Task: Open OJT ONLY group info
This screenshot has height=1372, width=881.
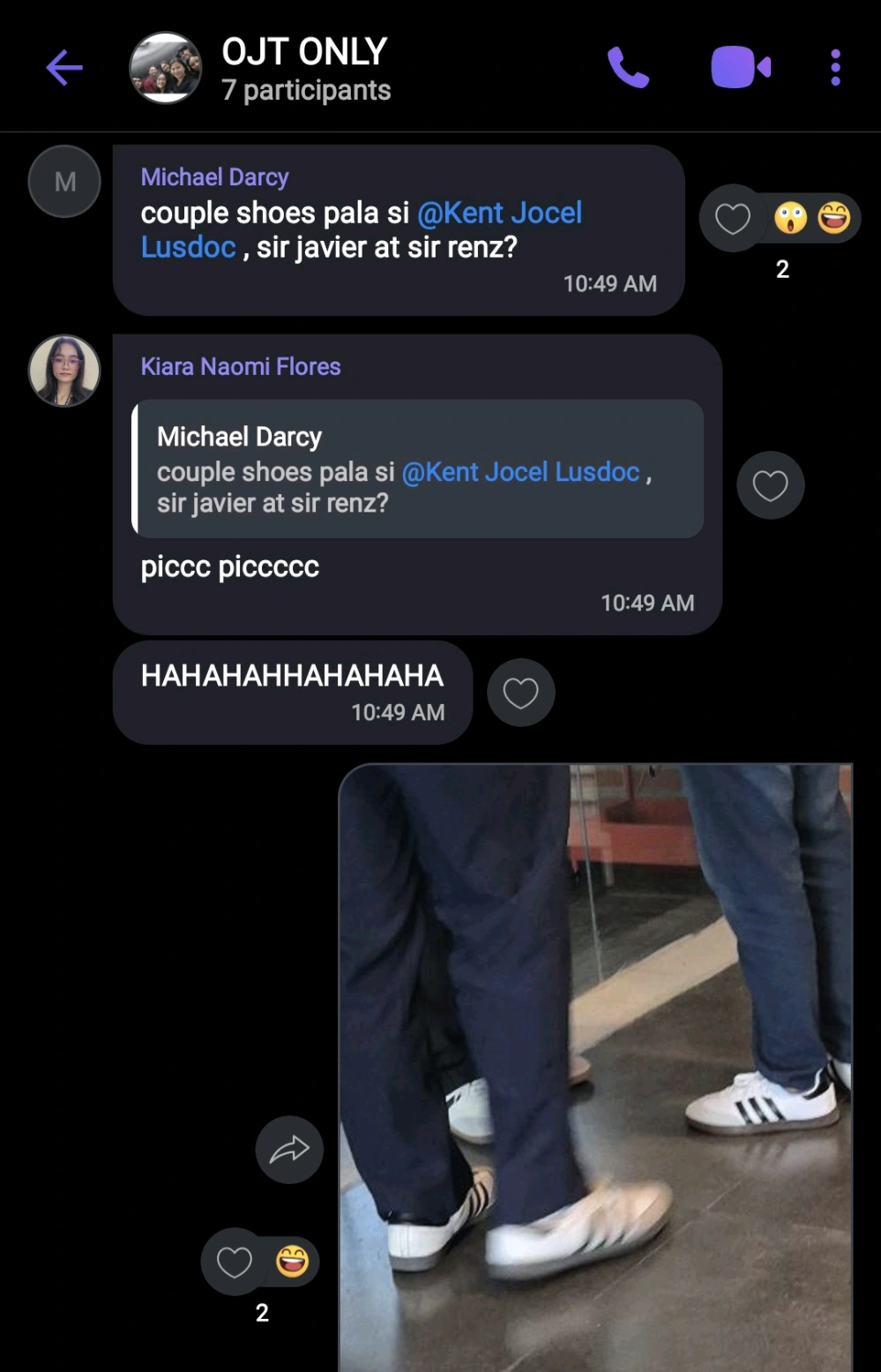Action: 304,69
